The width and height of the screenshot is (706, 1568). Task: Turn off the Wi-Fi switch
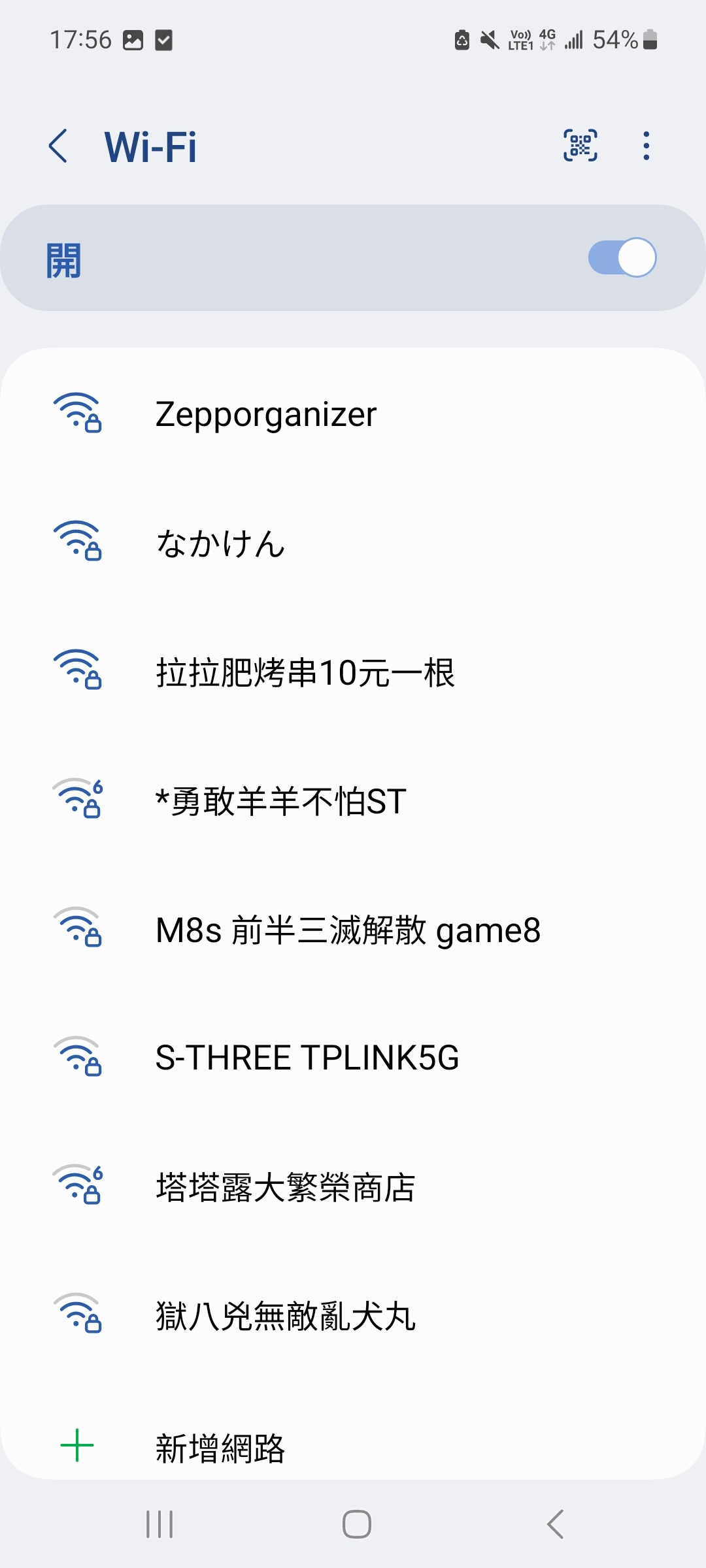coord(622,258)
